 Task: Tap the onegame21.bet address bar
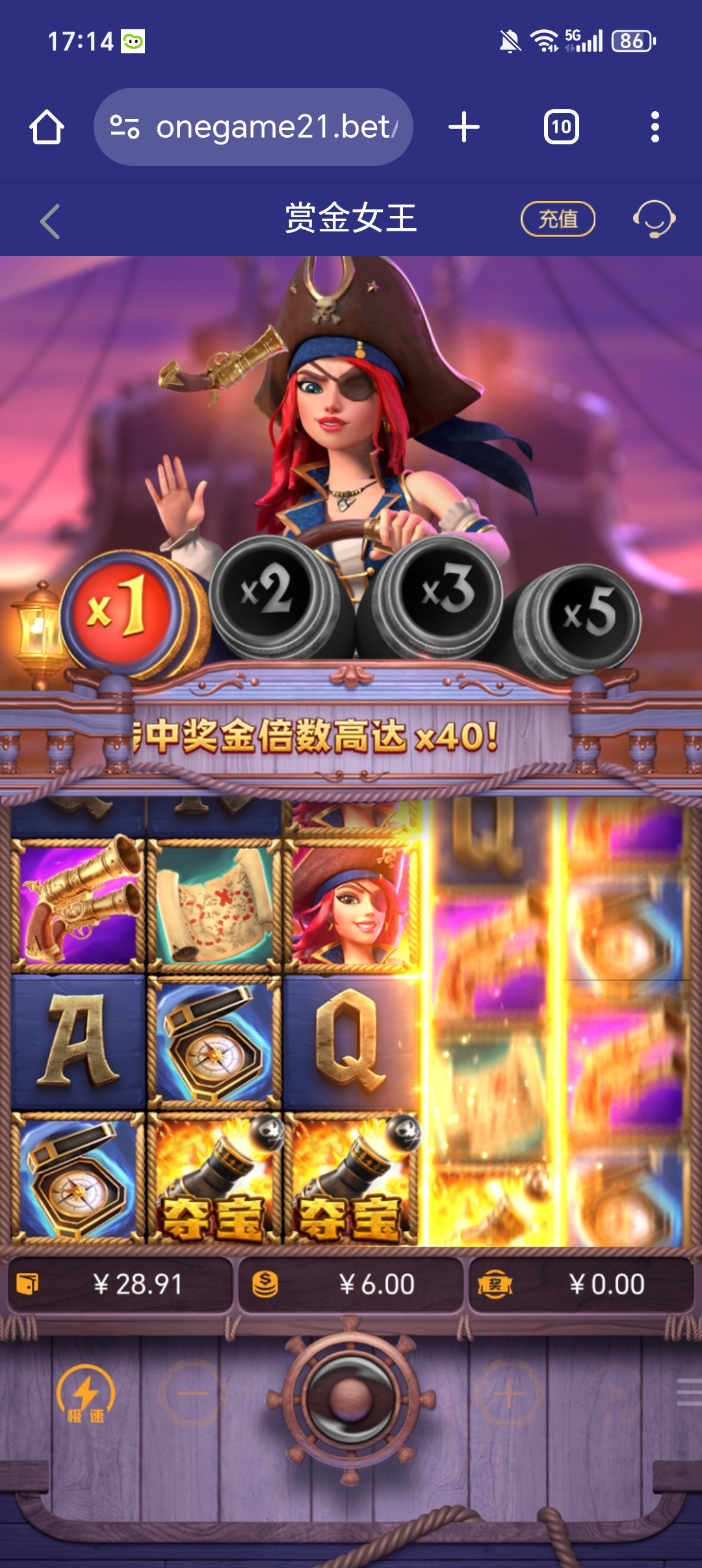pyautogui.click(x=253, y=127)
